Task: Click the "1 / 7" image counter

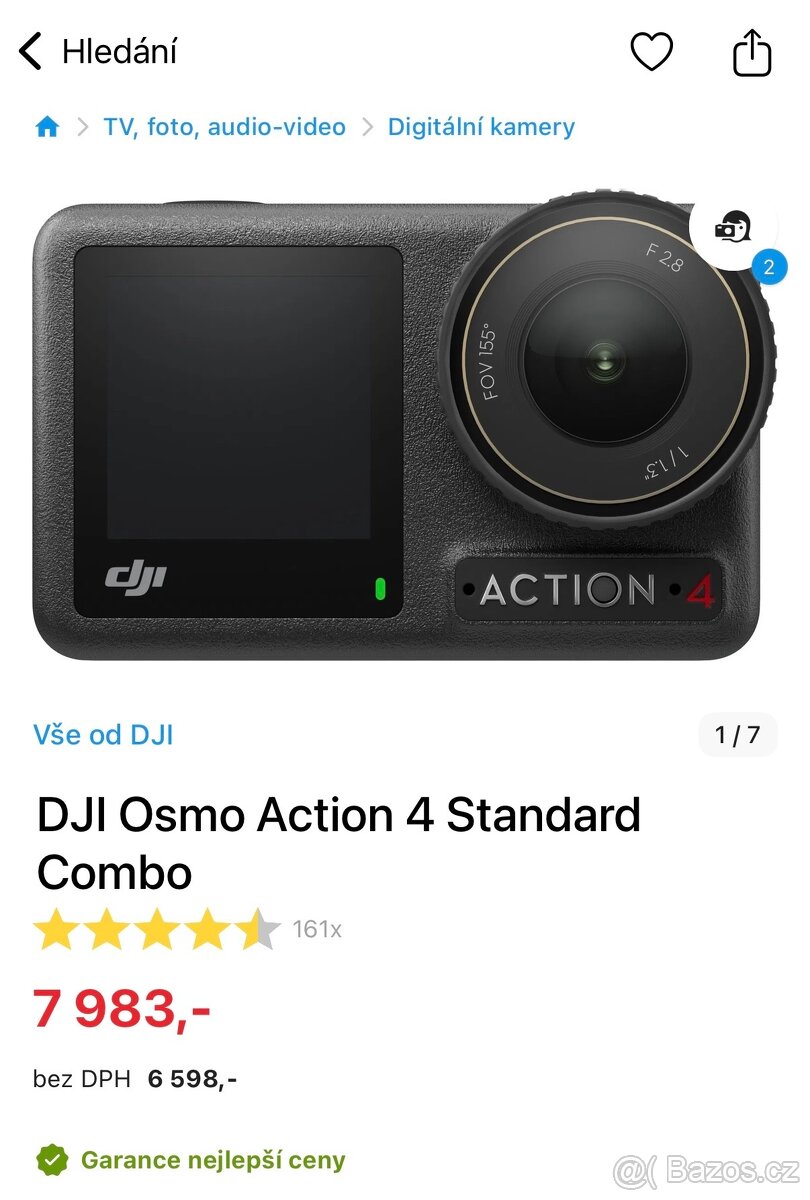Action: (x=737, y=735)
